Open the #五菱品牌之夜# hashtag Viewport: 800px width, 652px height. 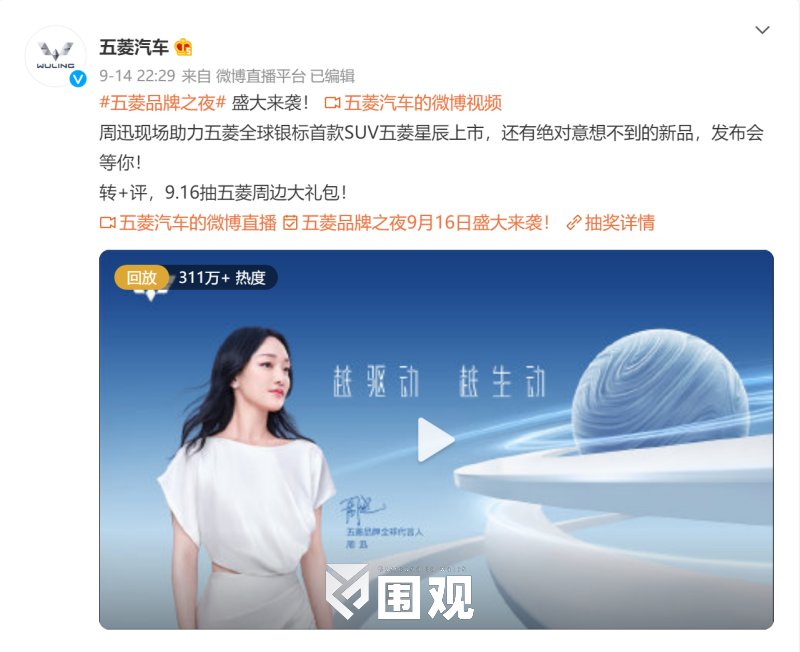[x=164, y=102]
